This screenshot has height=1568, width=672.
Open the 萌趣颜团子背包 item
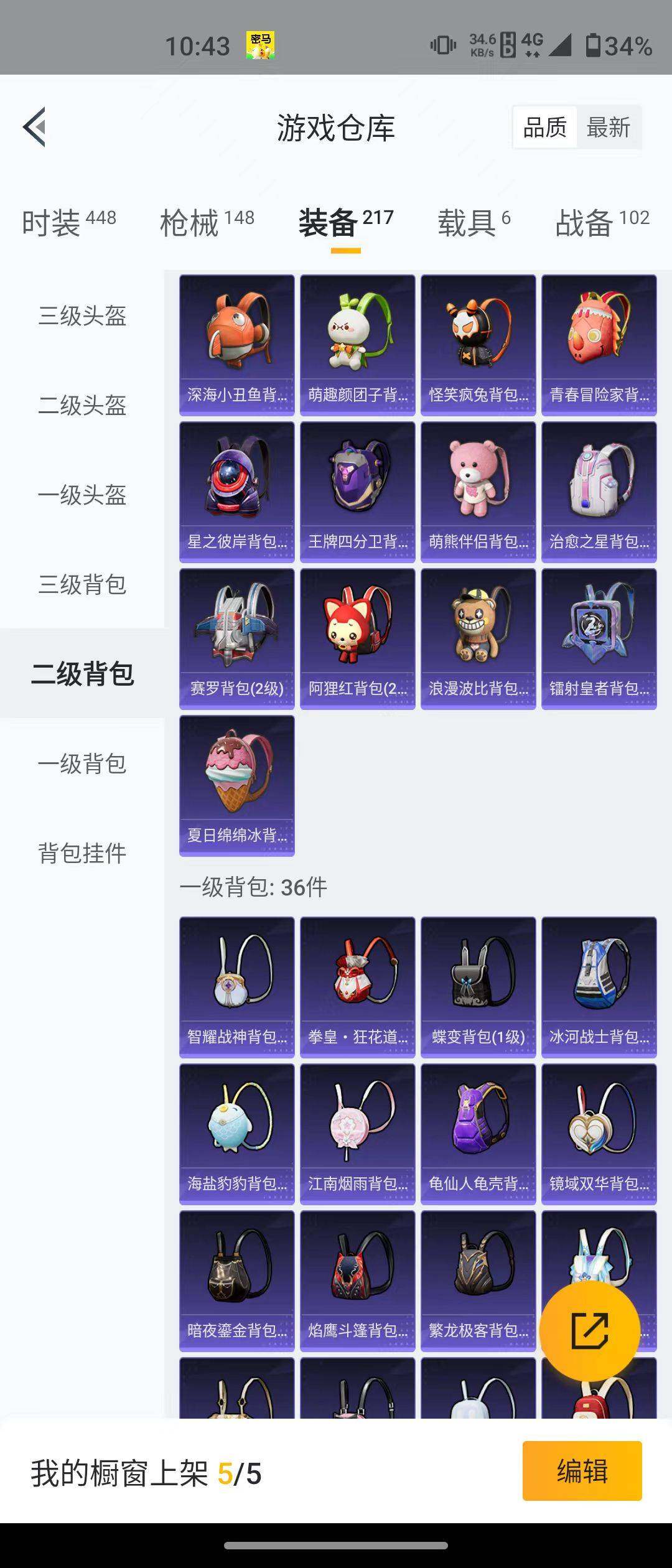(x=358, y=342)
